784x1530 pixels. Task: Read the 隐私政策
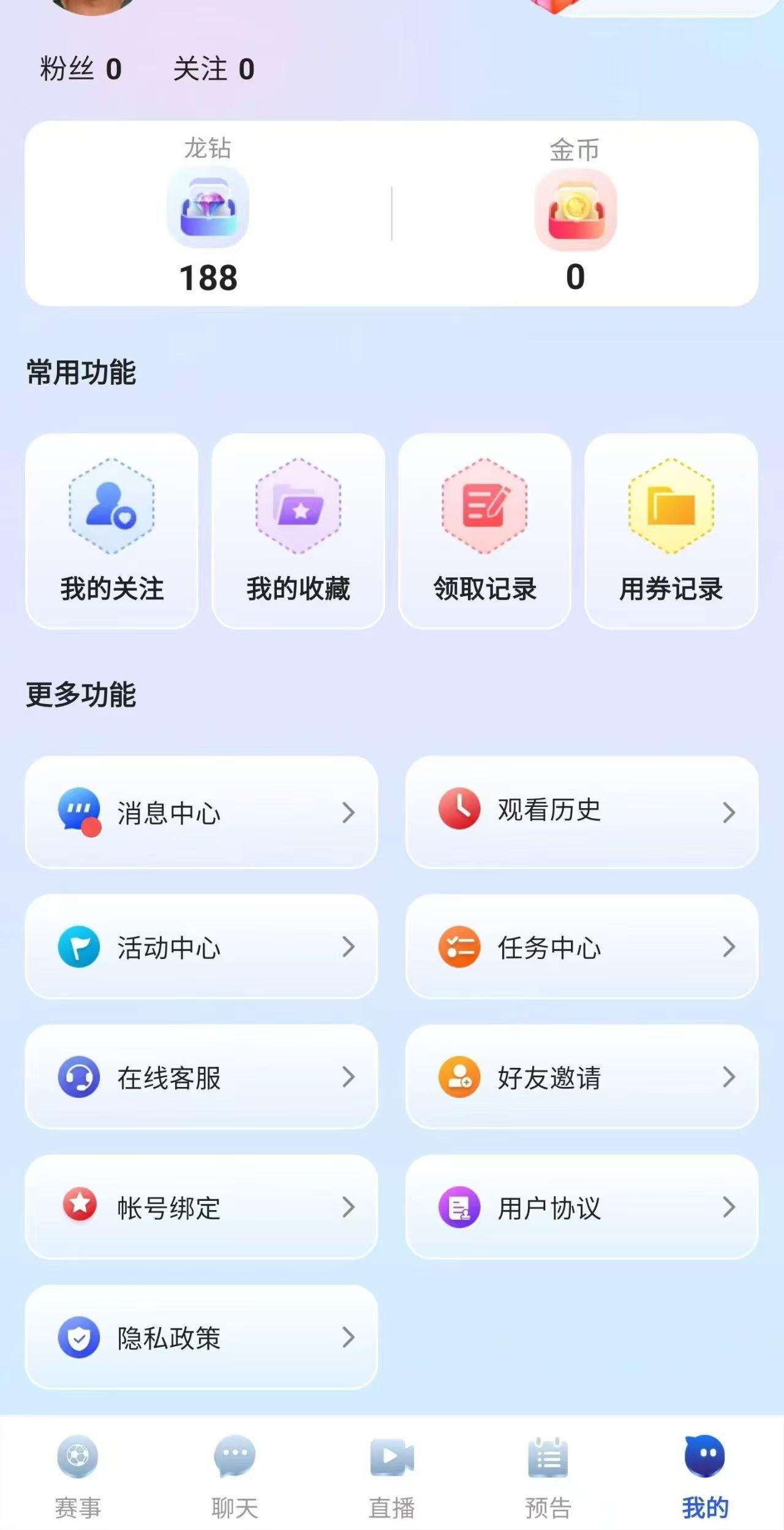click(x=201, y=1337)
